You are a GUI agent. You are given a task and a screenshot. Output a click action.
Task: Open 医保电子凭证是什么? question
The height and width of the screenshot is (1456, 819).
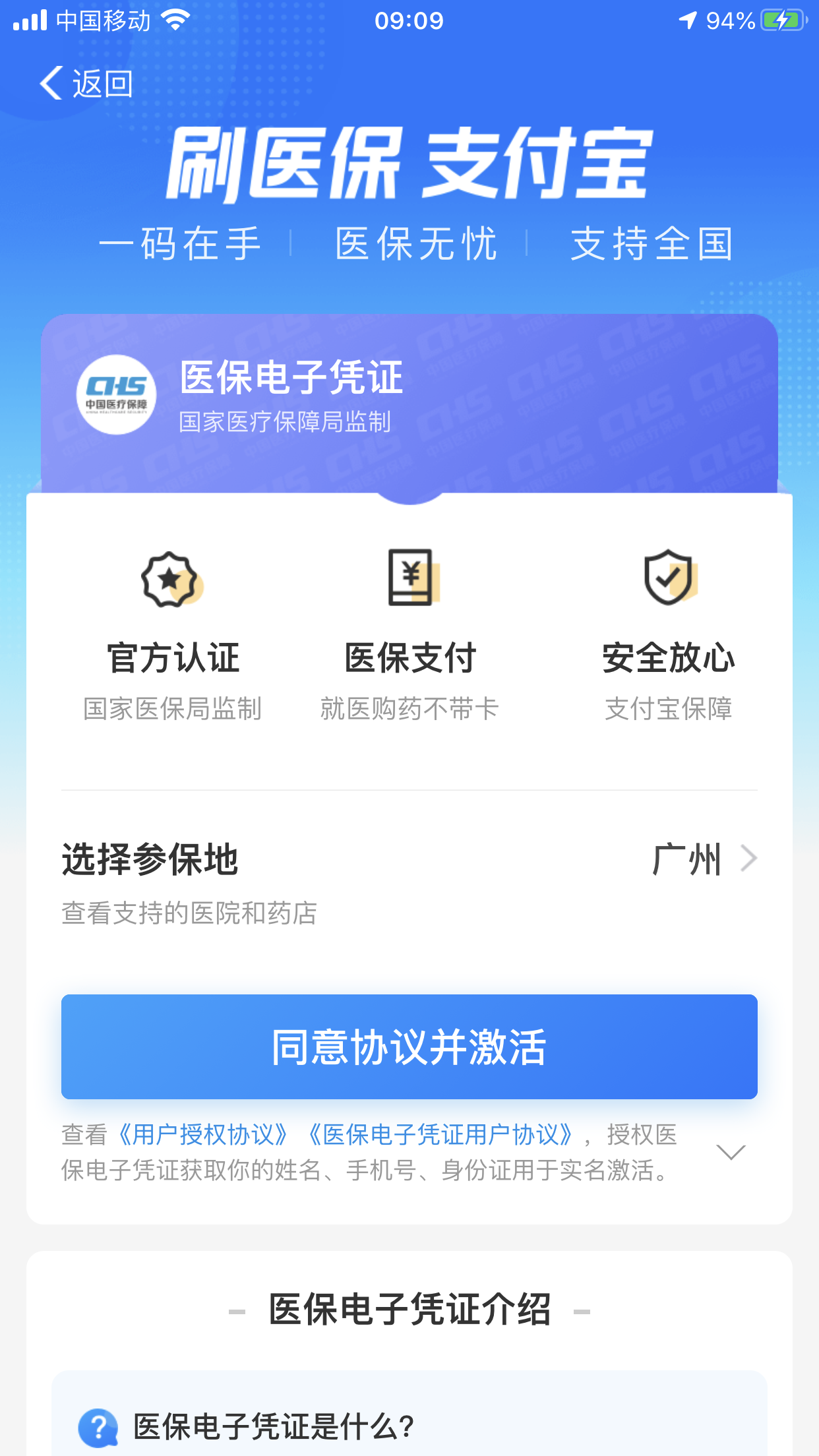tap(273, 1427)
